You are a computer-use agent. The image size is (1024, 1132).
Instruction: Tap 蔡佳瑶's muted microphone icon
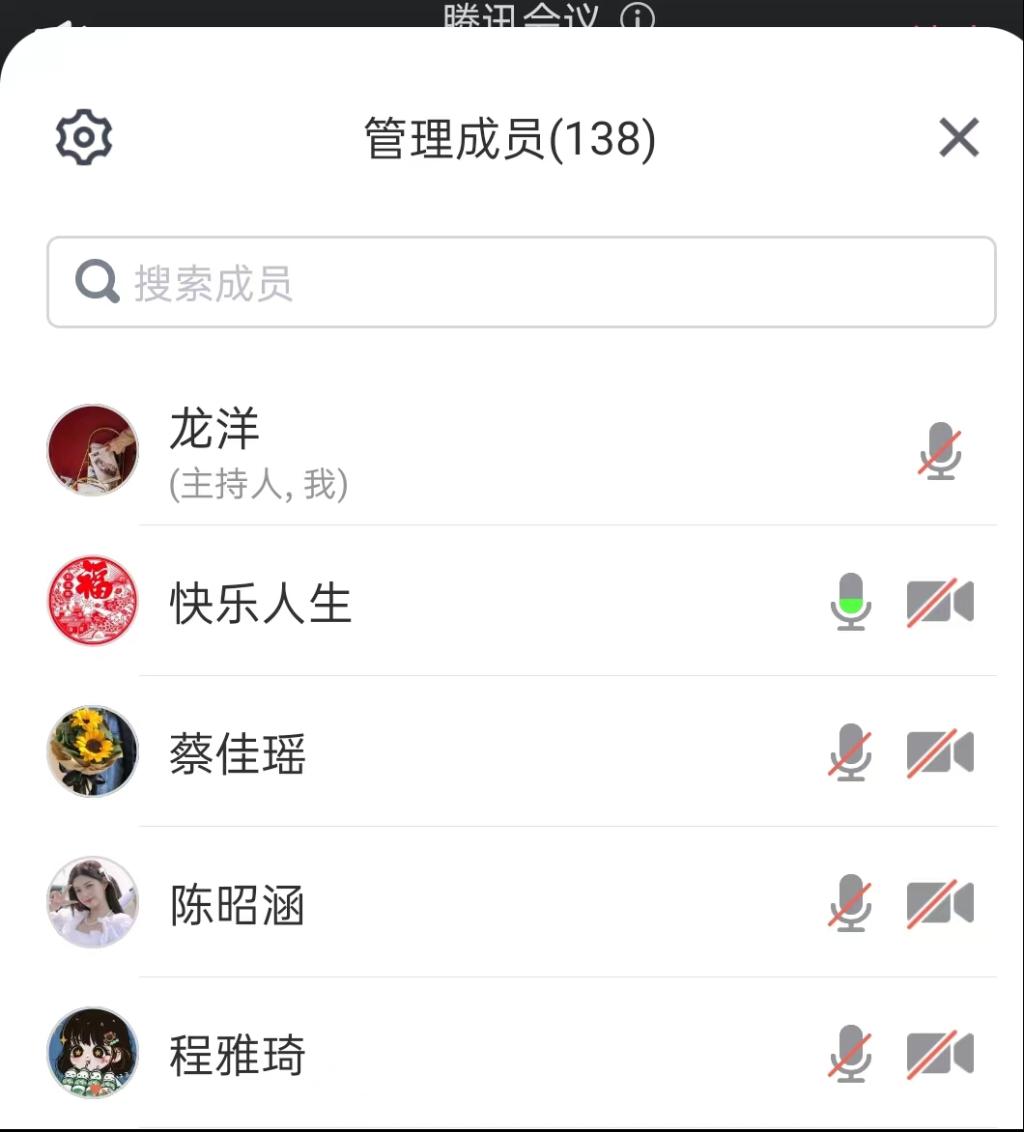[851, 752]
